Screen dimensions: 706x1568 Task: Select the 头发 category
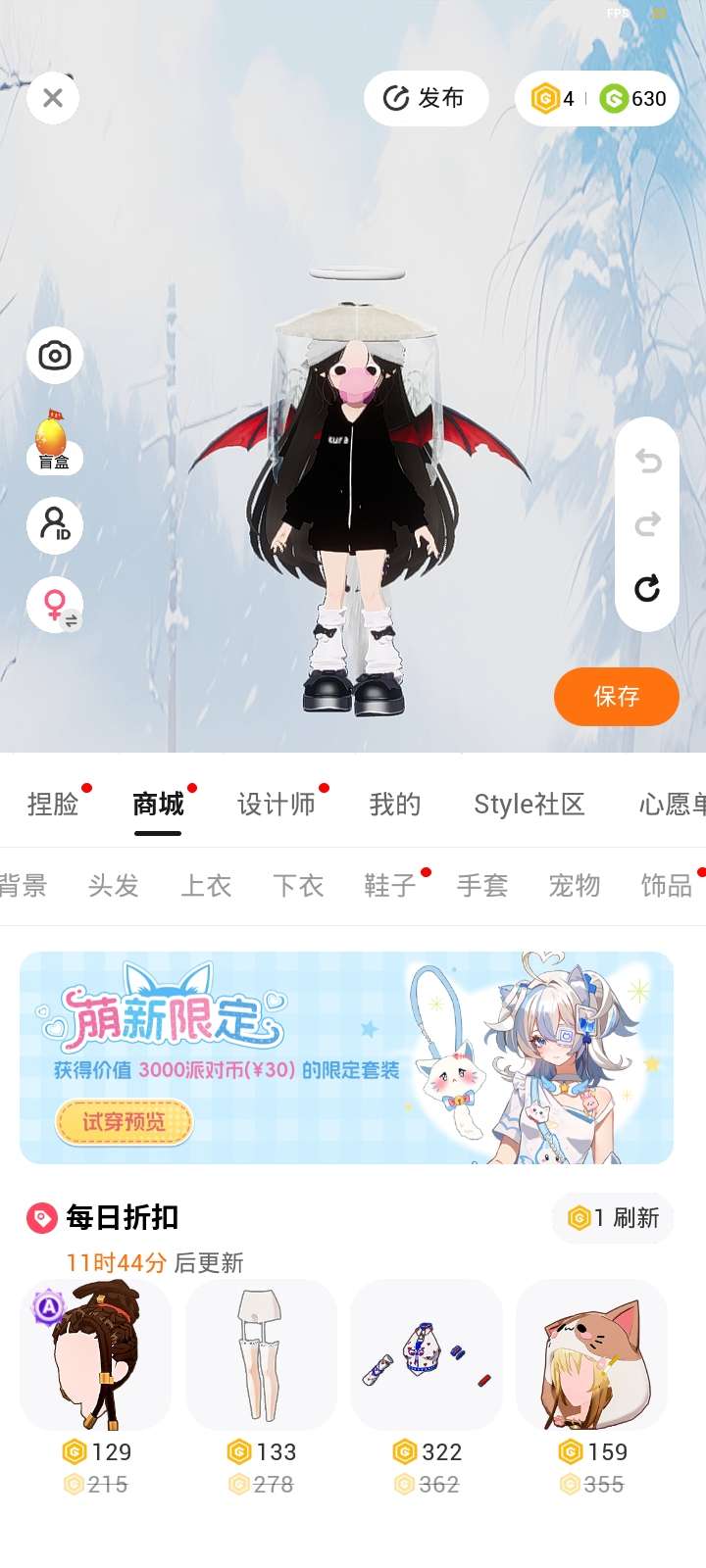point(114,886)
